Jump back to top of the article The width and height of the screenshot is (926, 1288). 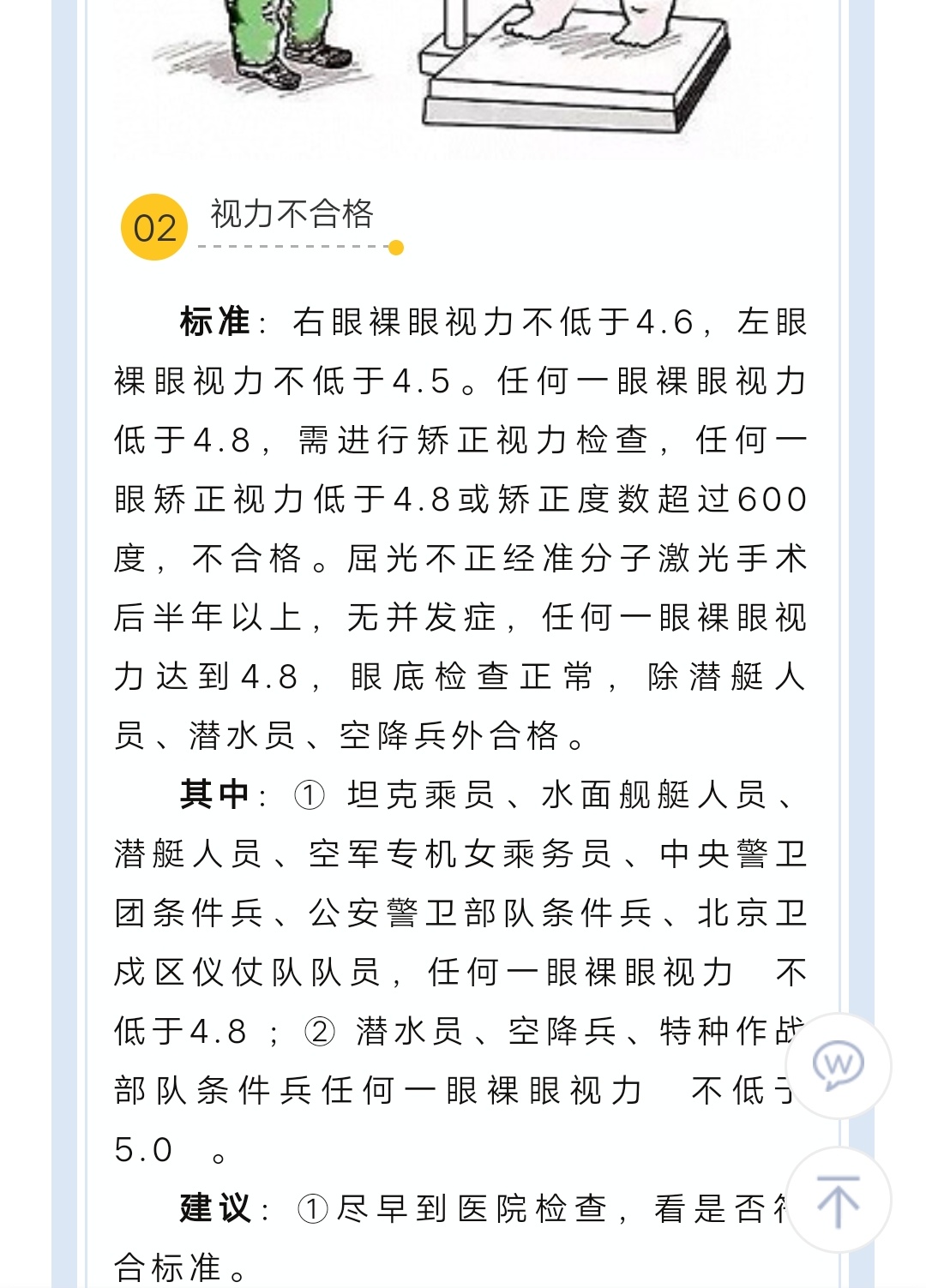click(x=838, y=1201)
